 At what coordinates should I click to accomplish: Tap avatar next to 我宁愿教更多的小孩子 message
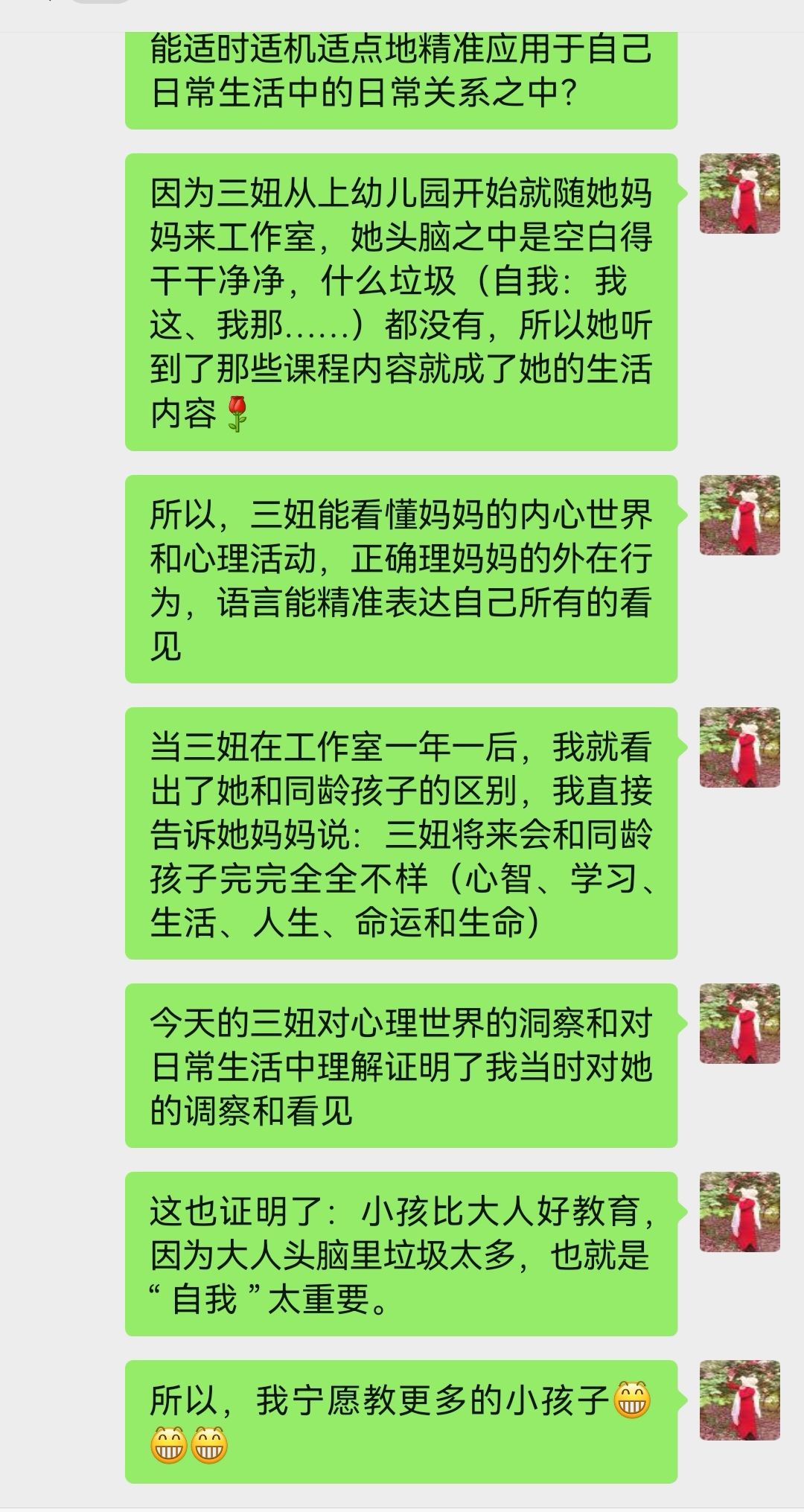739,1400
